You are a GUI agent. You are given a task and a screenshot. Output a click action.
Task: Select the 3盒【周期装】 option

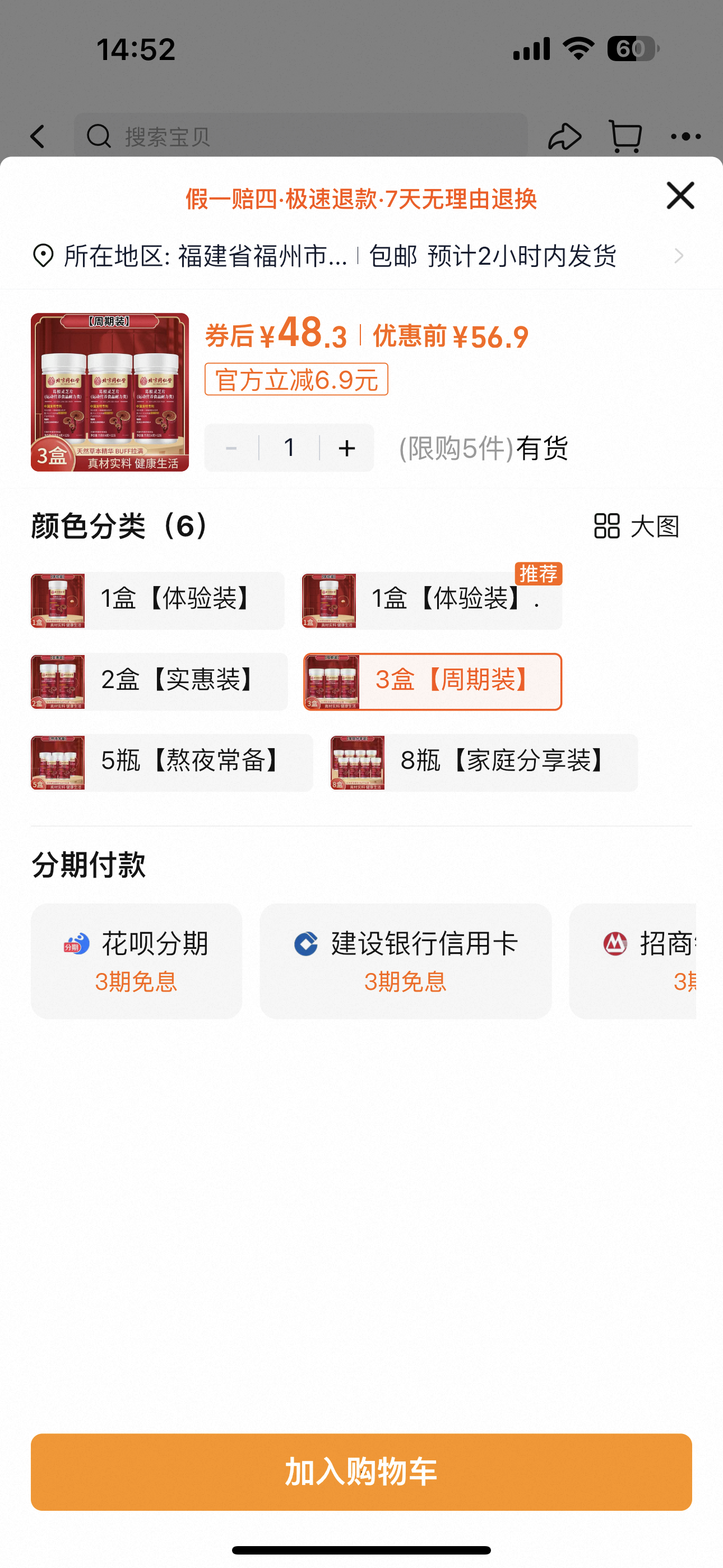pyautogui.click(x=432, y=681)
